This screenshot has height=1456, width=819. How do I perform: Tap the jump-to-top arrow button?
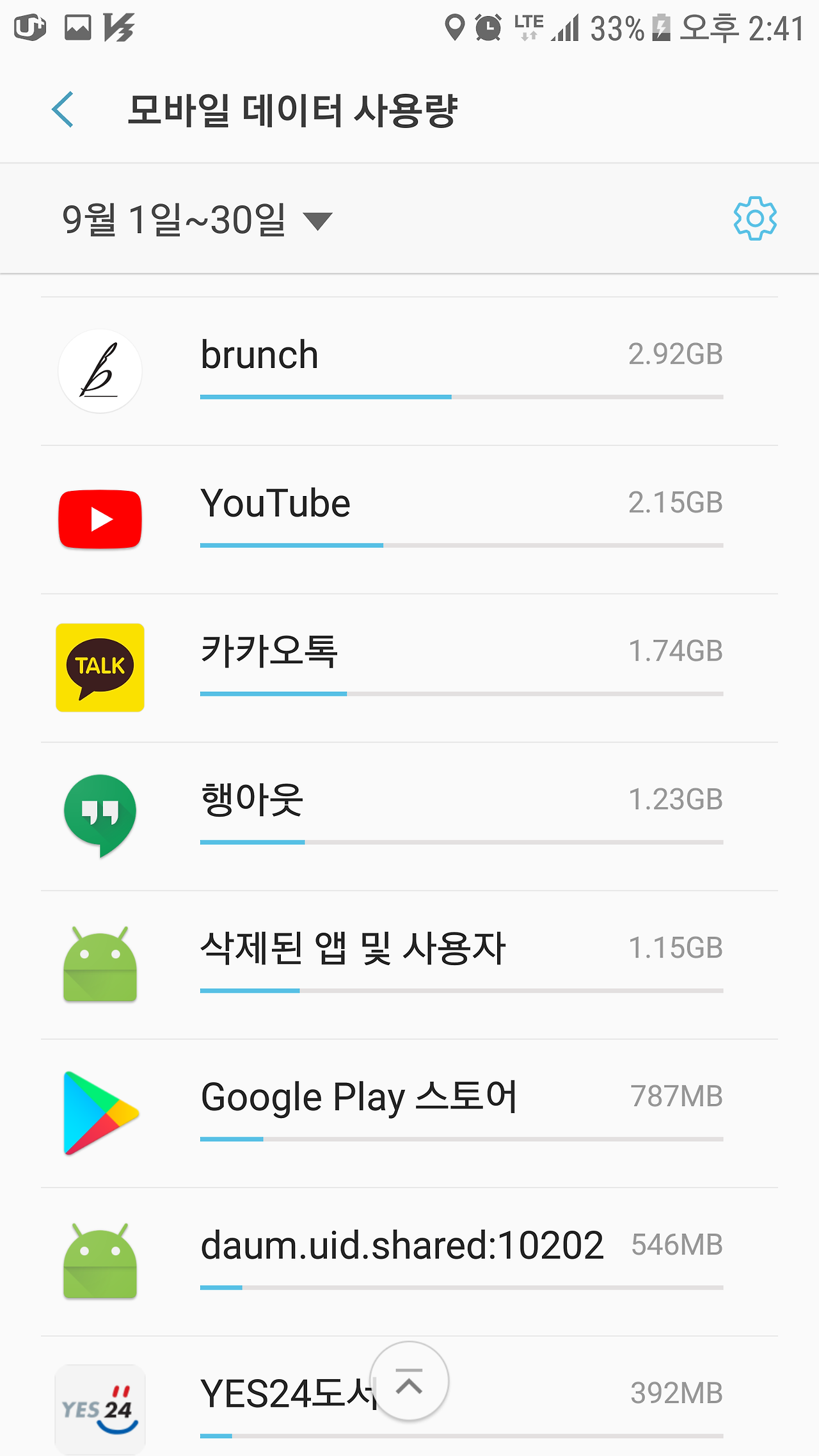(x=409, y=1381)
